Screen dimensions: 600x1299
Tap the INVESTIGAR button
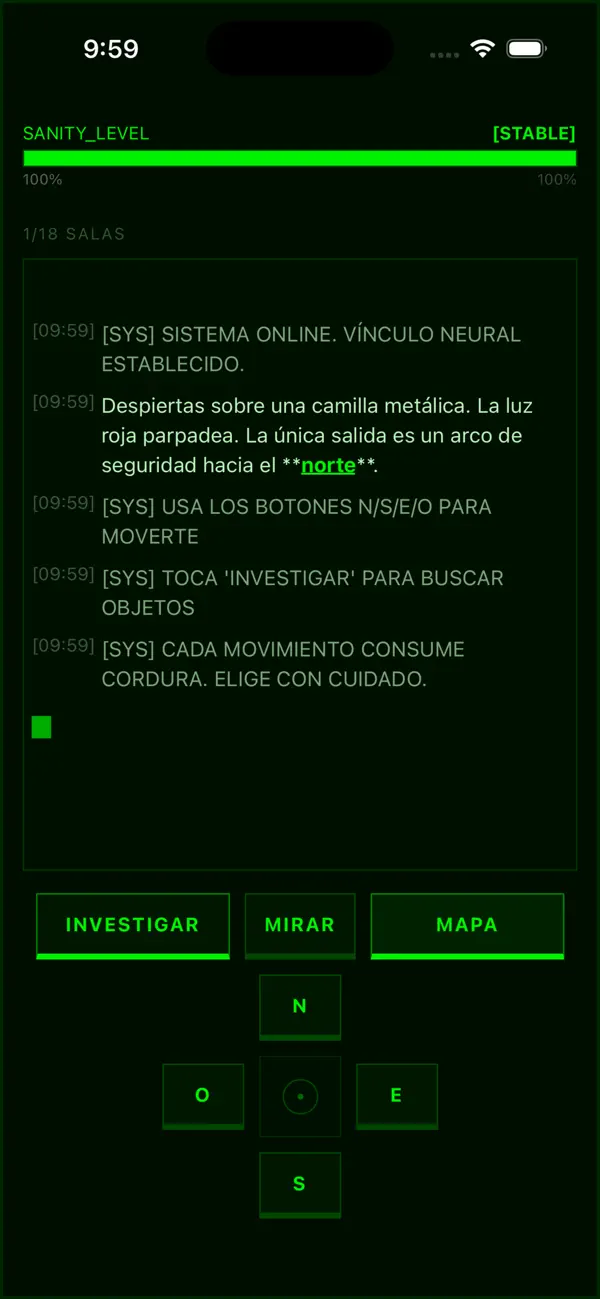(133, 926)
